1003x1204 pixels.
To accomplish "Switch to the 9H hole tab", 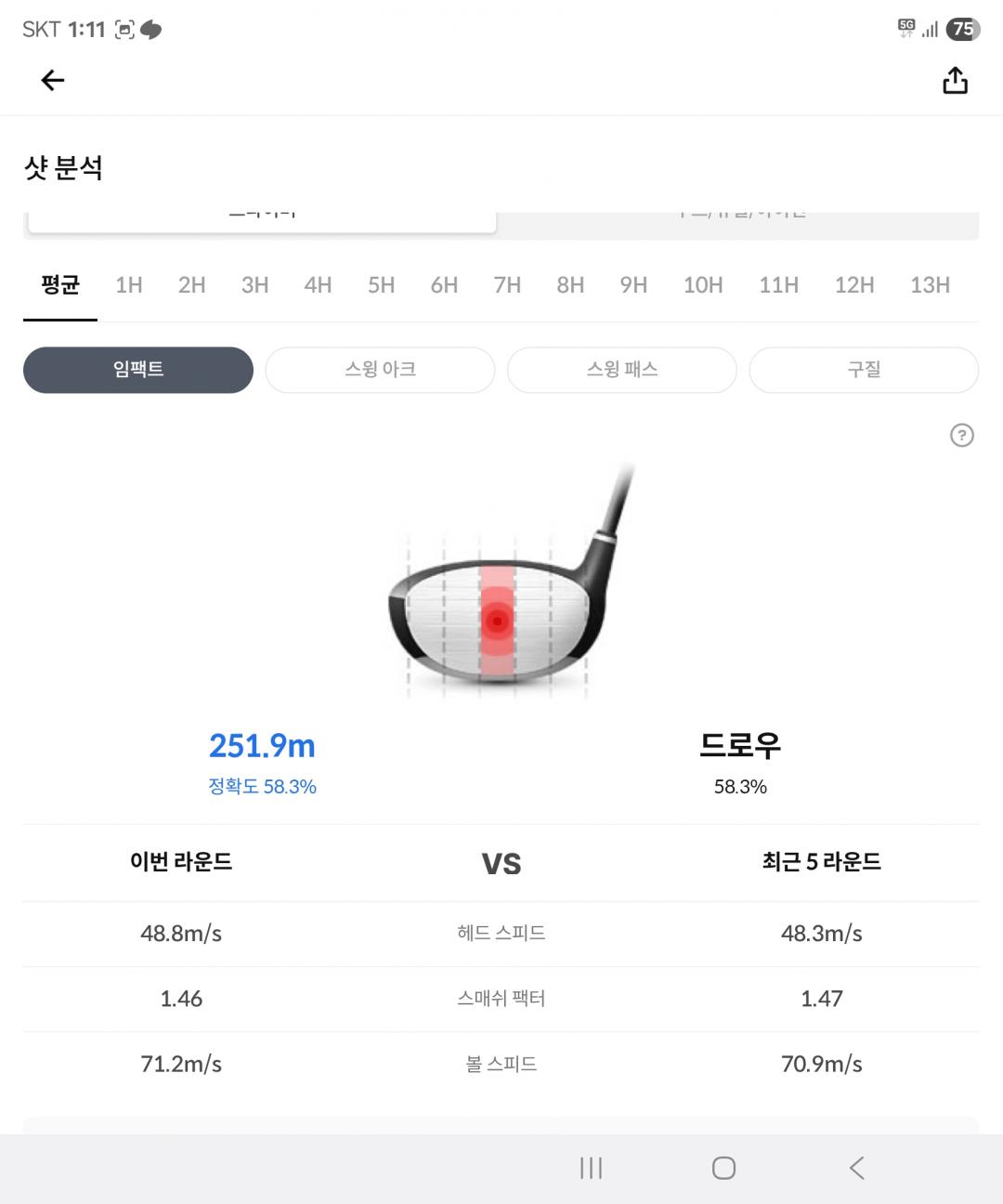I will pyautogui.click(x=633, y=285).
